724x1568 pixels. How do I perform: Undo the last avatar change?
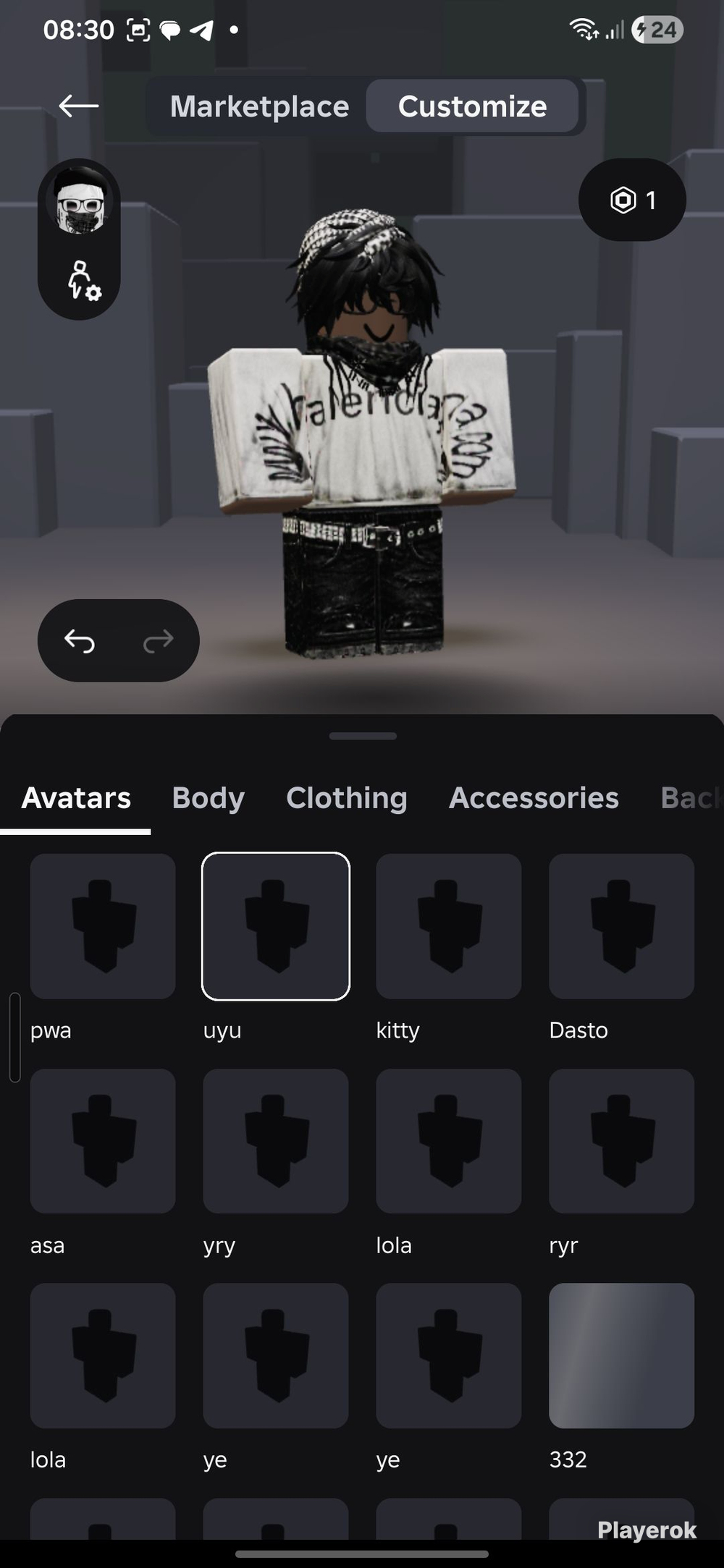coord(80,640)
